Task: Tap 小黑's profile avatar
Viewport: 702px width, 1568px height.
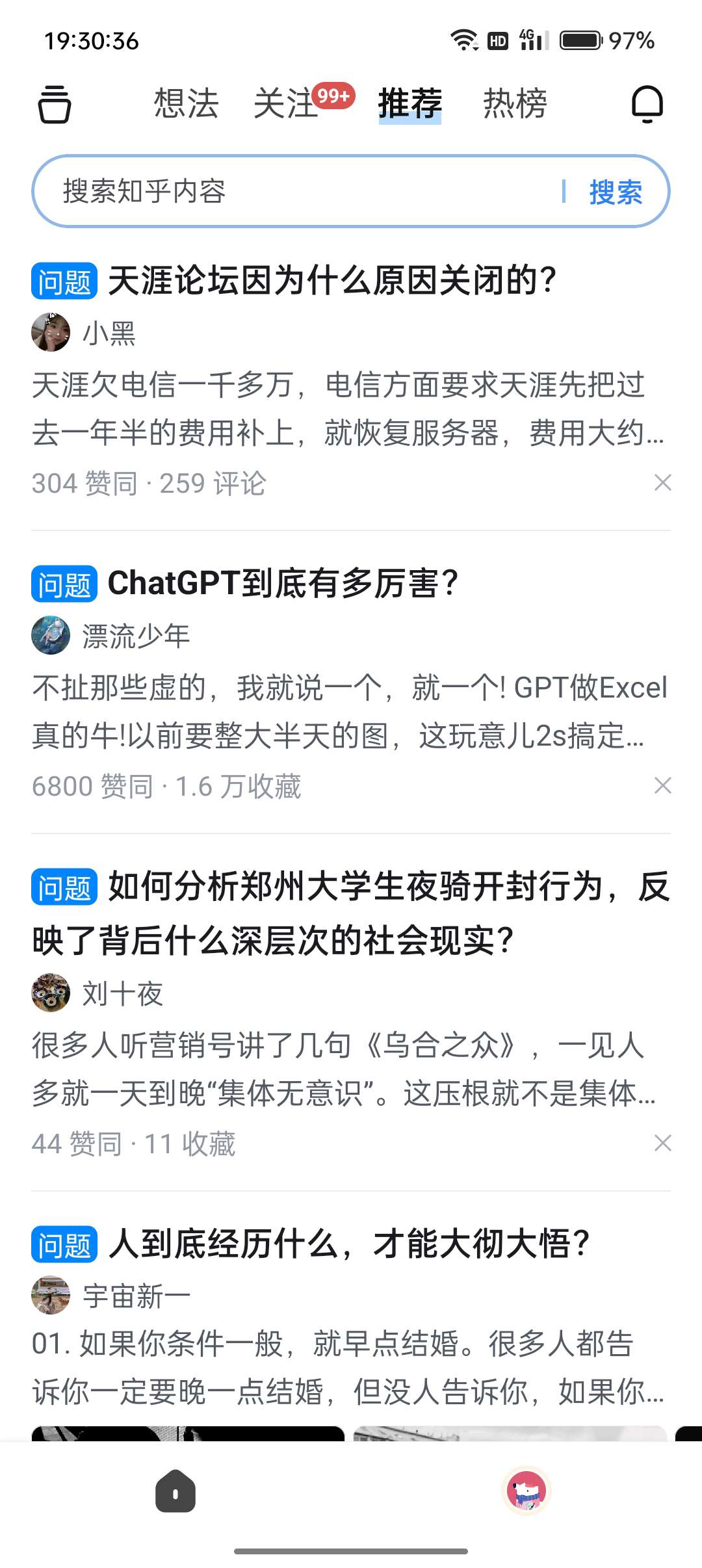Action: 52,332
